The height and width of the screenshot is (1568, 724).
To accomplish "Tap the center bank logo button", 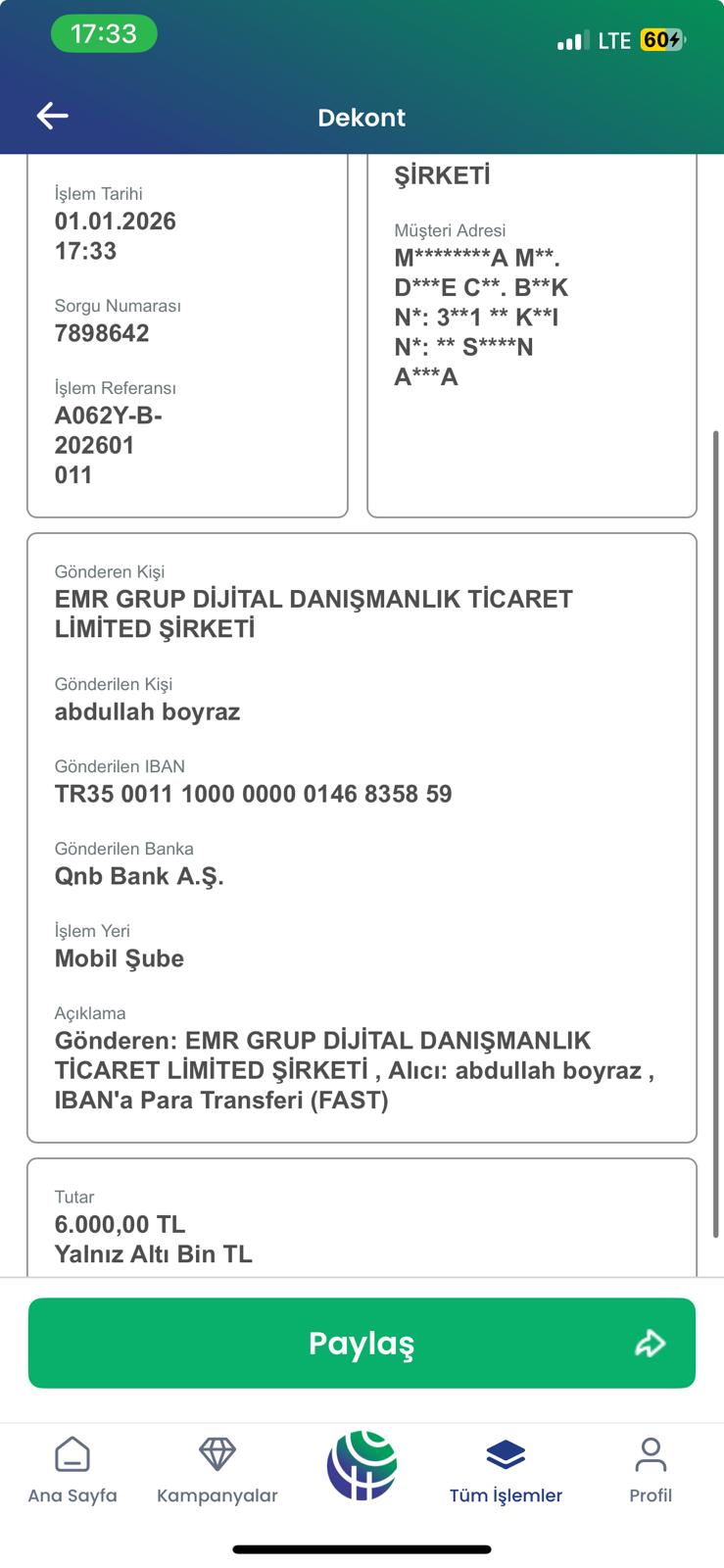I will (362, 1466).
